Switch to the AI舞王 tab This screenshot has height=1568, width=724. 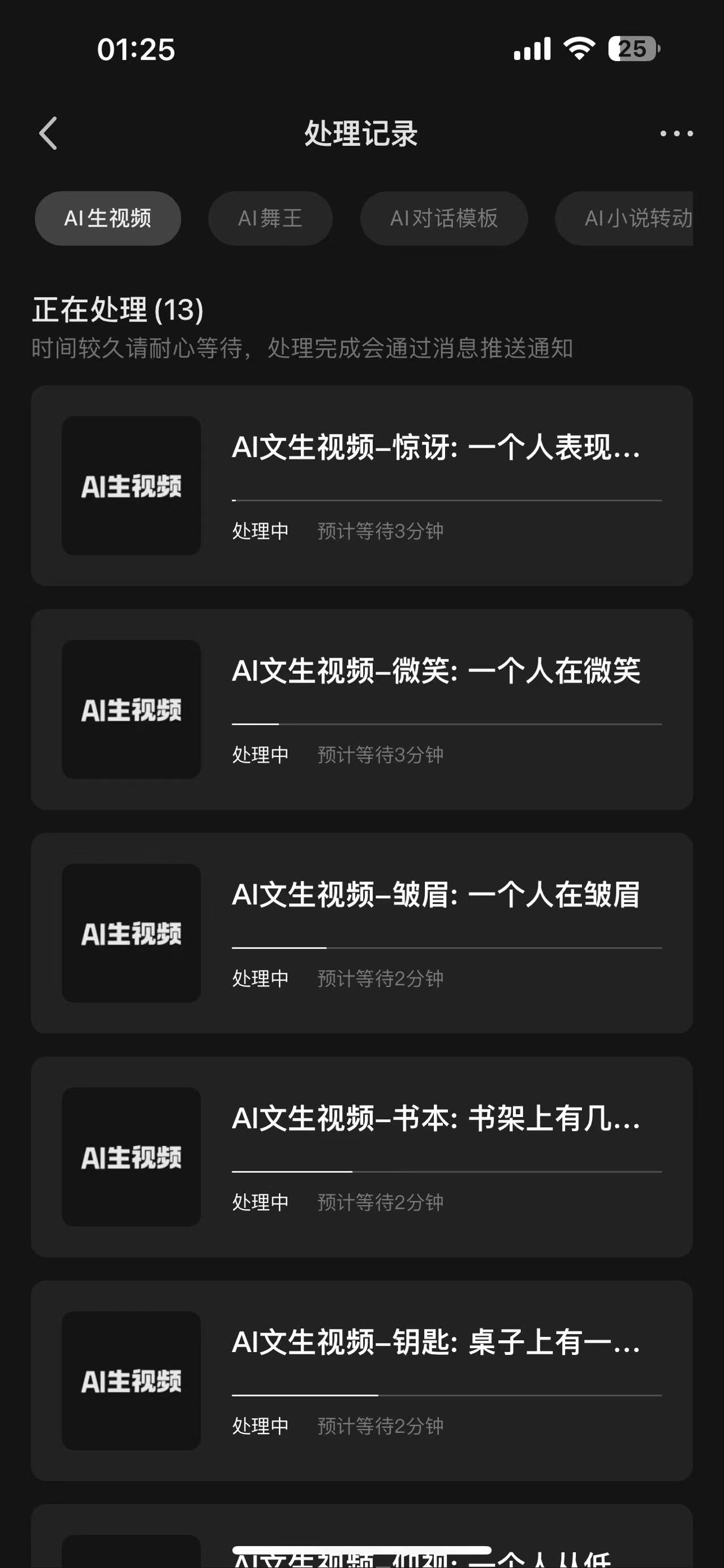click(270, 219)
